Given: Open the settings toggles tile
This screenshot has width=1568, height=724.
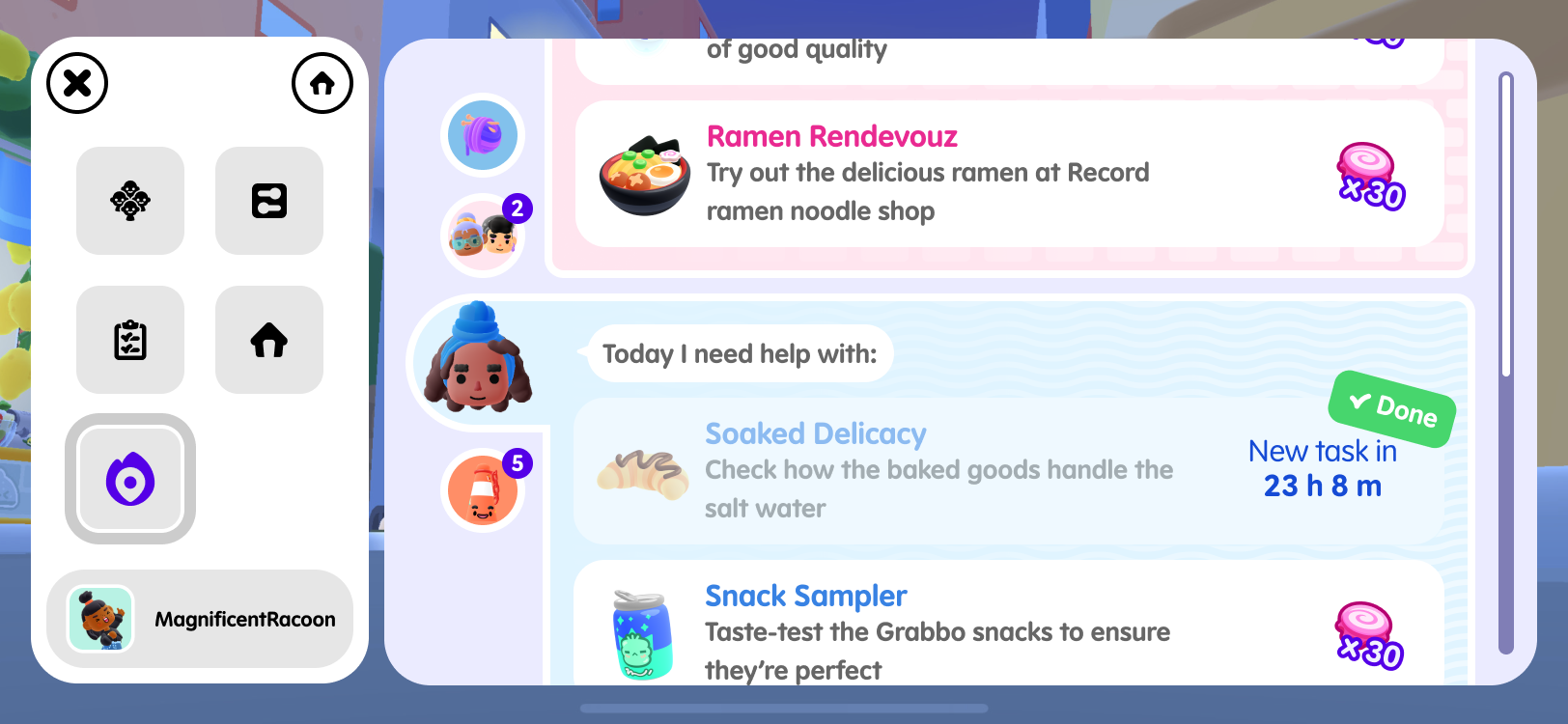Looking at the screenshot, I should click(x=269, y=201).
